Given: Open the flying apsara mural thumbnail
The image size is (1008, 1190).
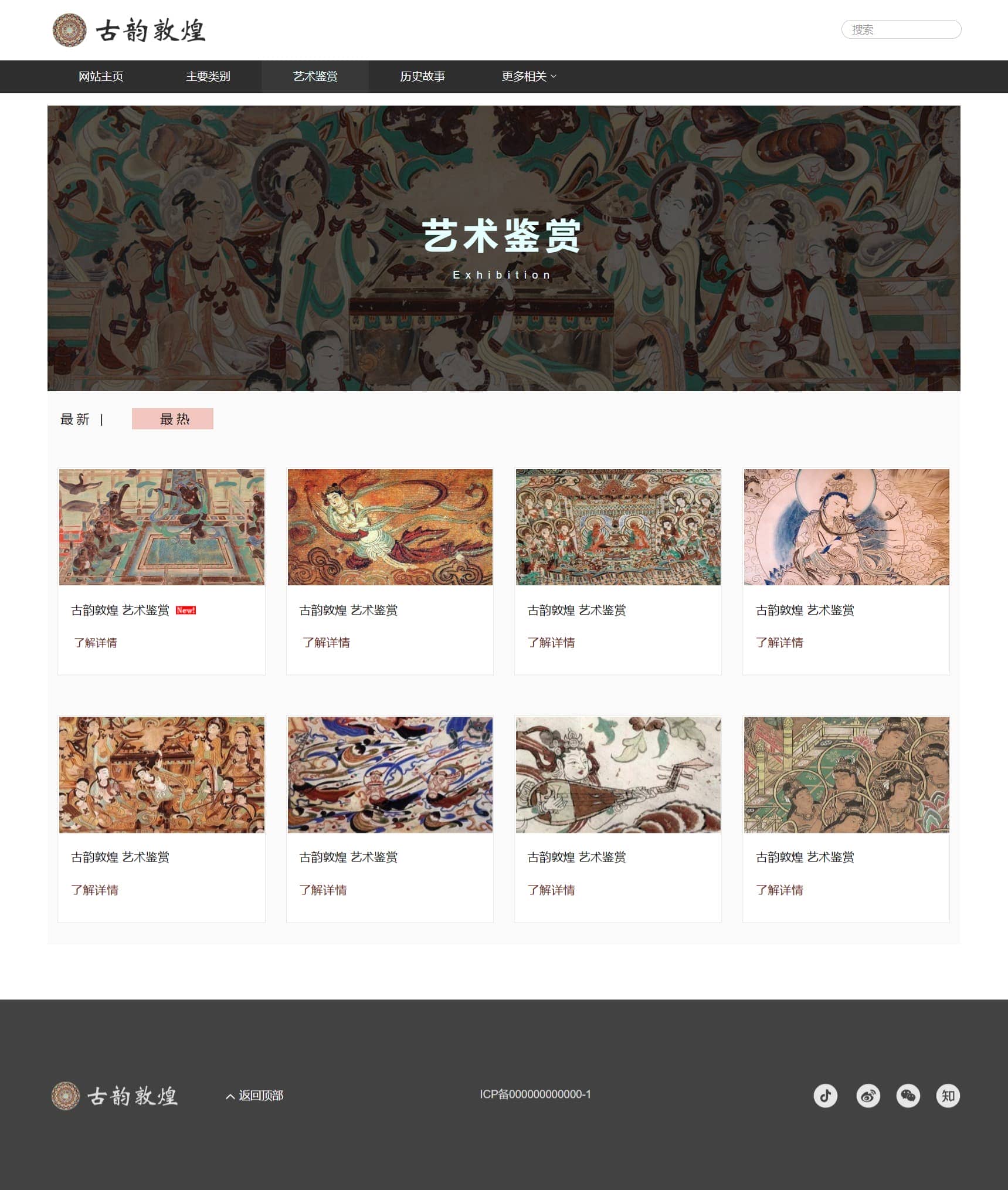Looking at the screenshot, I should (390, 527).
